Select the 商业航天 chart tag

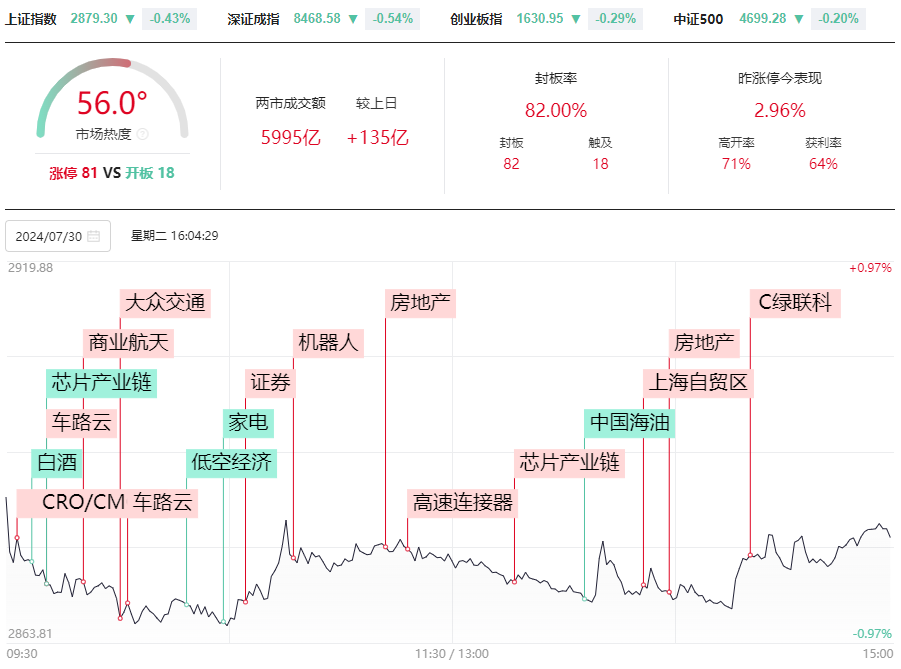click(x=128, y=343)
